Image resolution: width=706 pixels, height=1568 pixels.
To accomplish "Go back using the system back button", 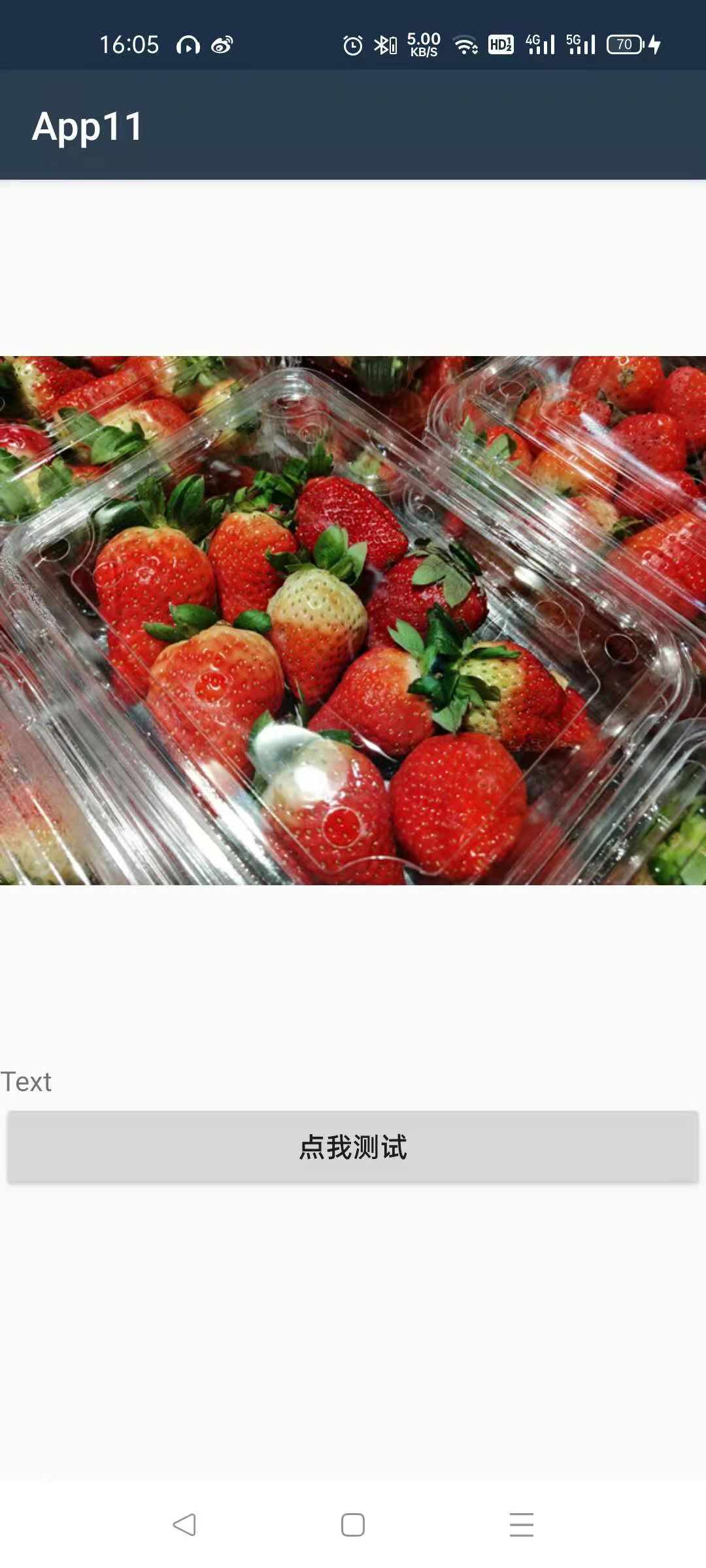I will 184,1525.
